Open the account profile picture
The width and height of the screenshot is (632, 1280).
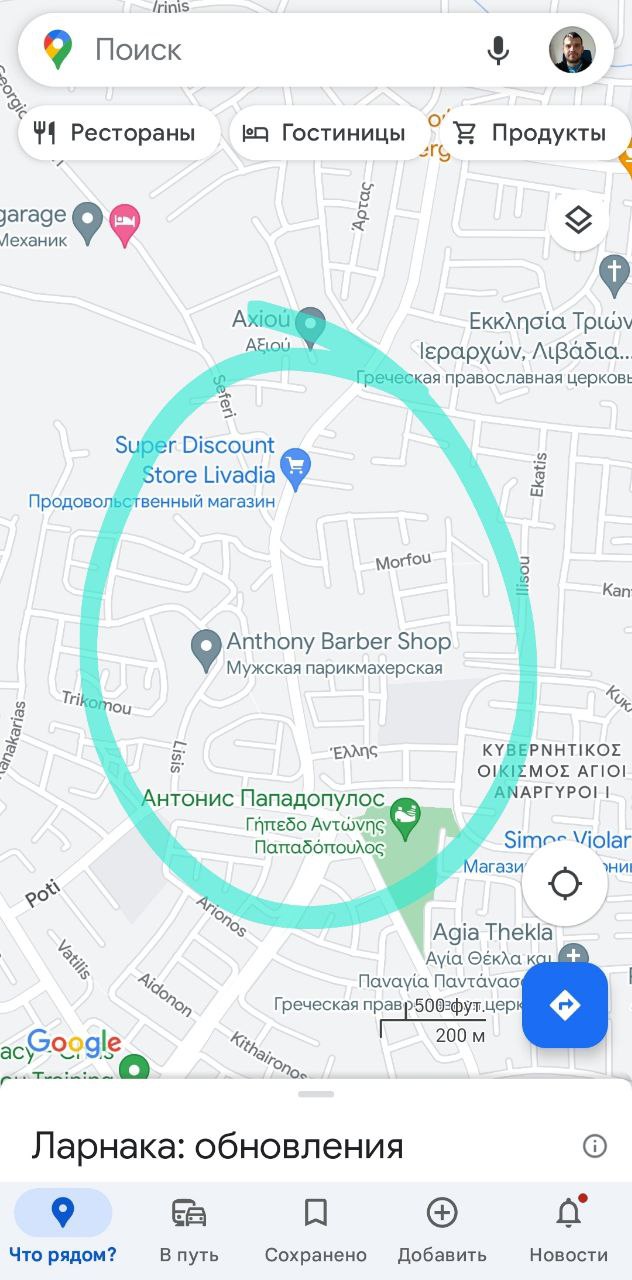tap(572, 50)
